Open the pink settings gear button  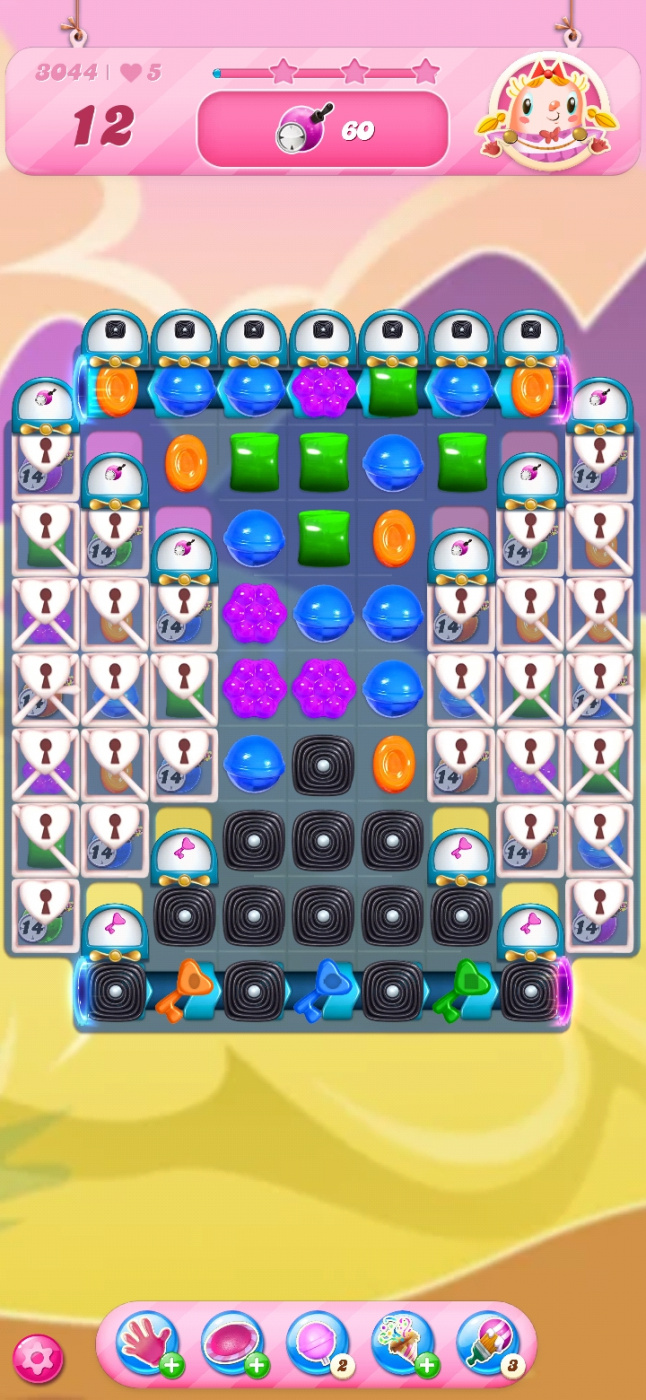(x=38, y=1359)
